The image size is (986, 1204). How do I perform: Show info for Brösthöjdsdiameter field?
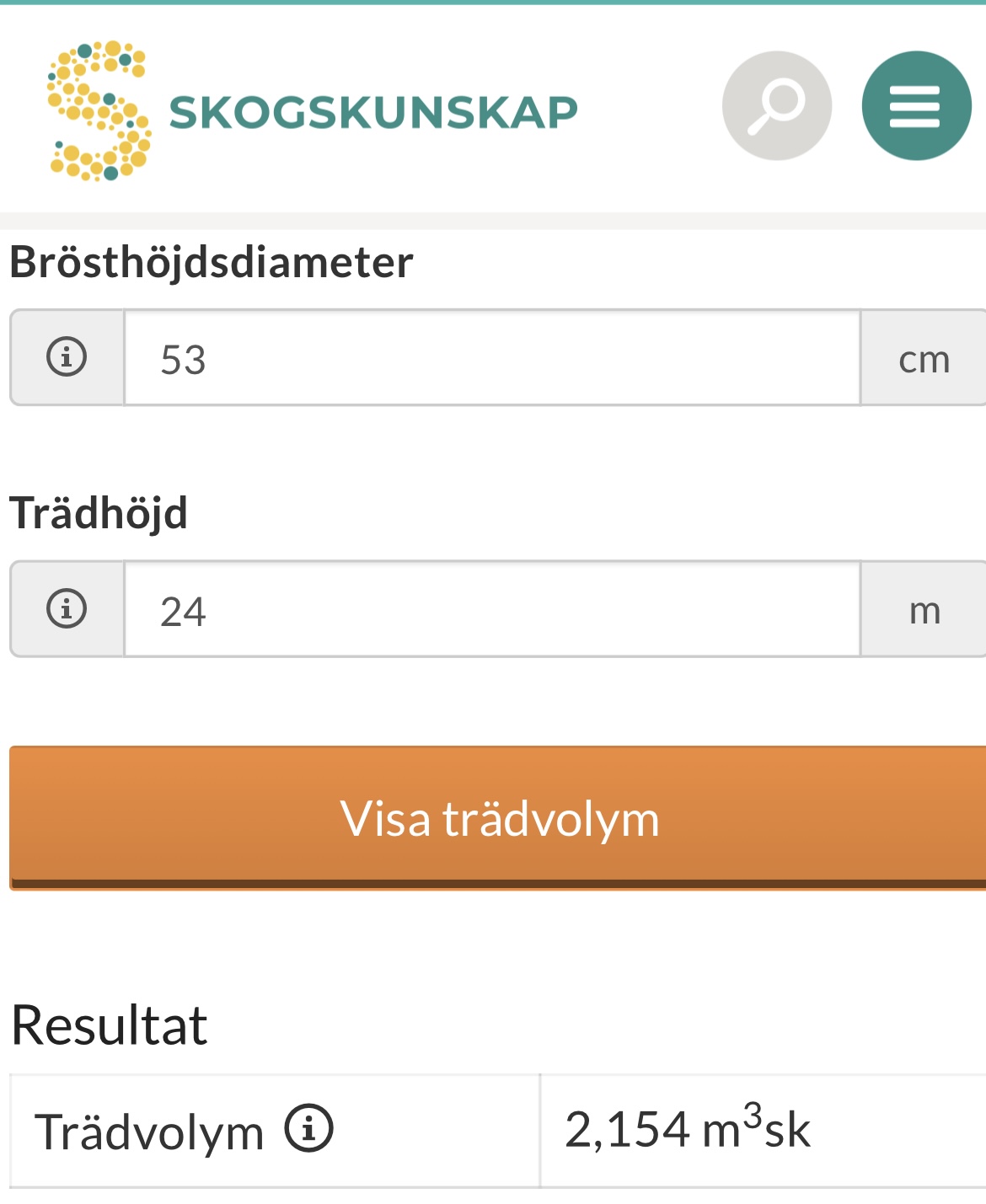[67, 356]
